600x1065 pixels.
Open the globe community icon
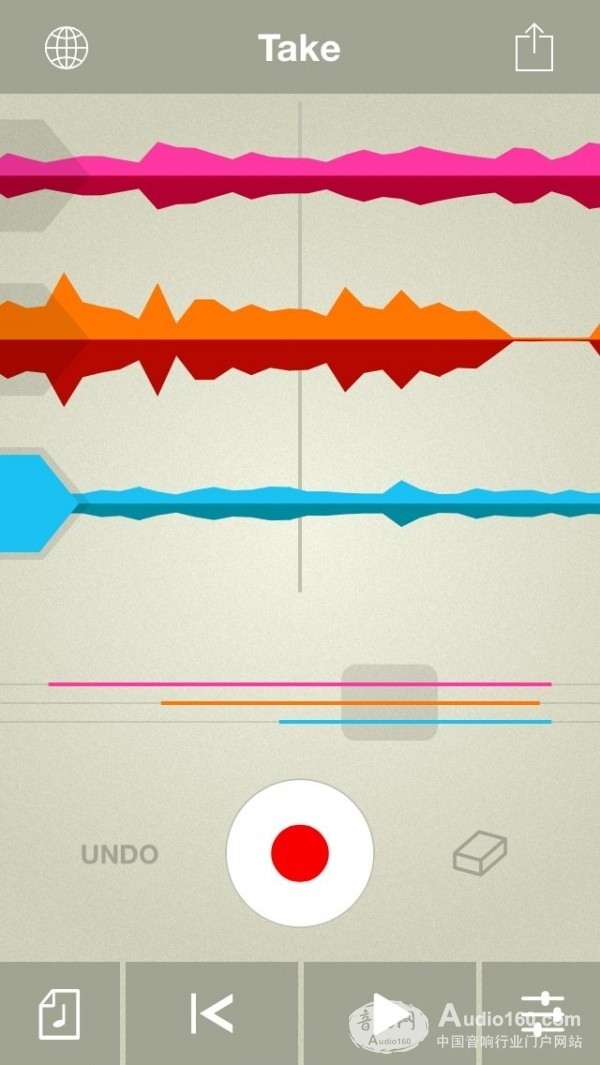66,47
